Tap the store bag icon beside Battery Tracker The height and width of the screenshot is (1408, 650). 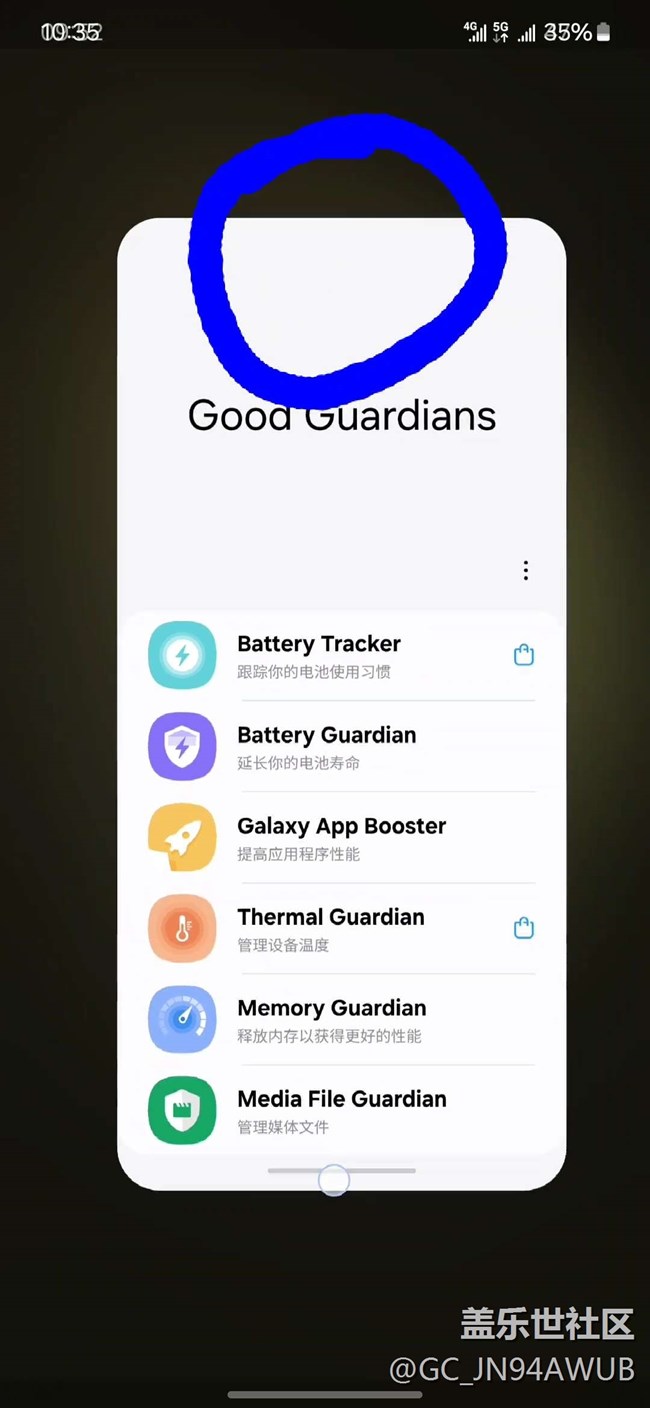523,656
